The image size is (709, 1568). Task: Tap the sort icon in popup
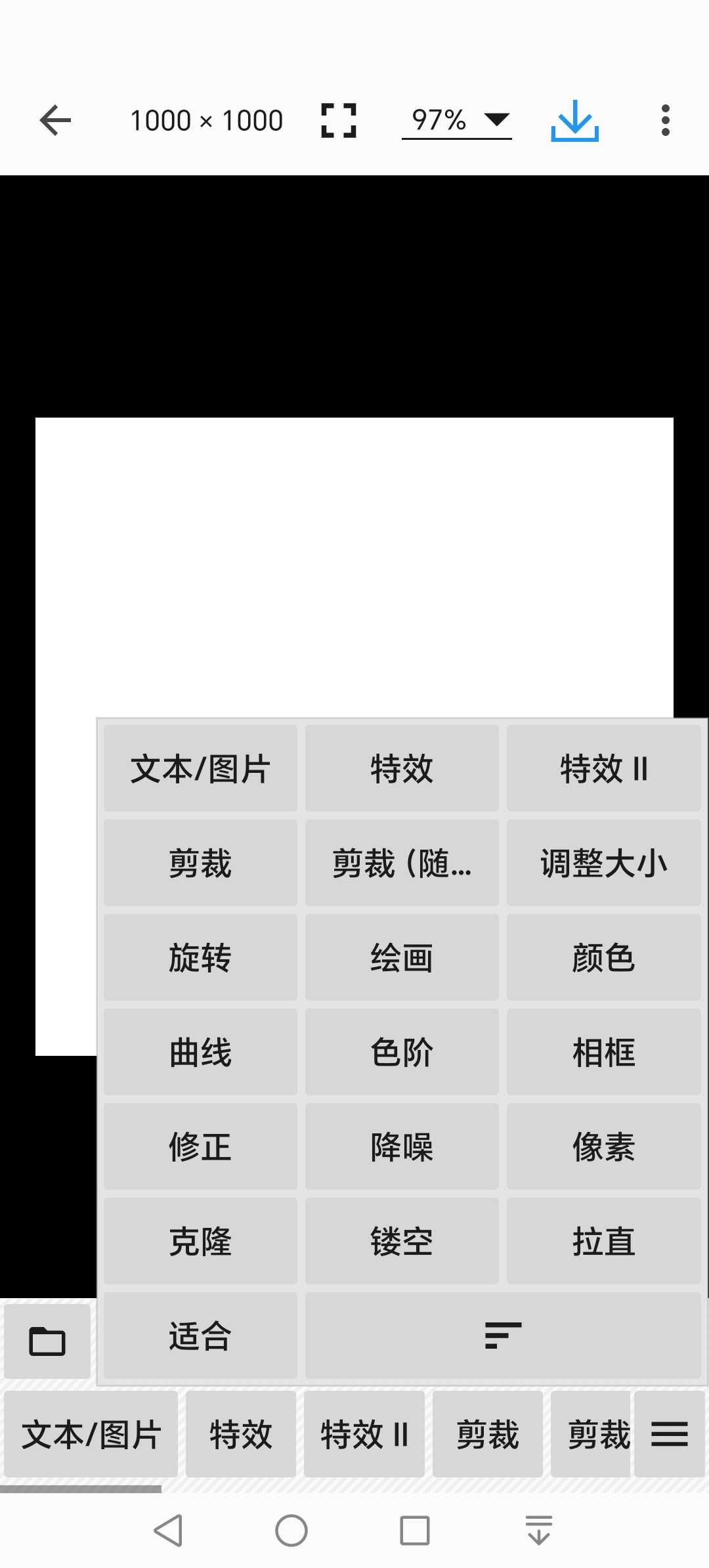click(503, 1336)
